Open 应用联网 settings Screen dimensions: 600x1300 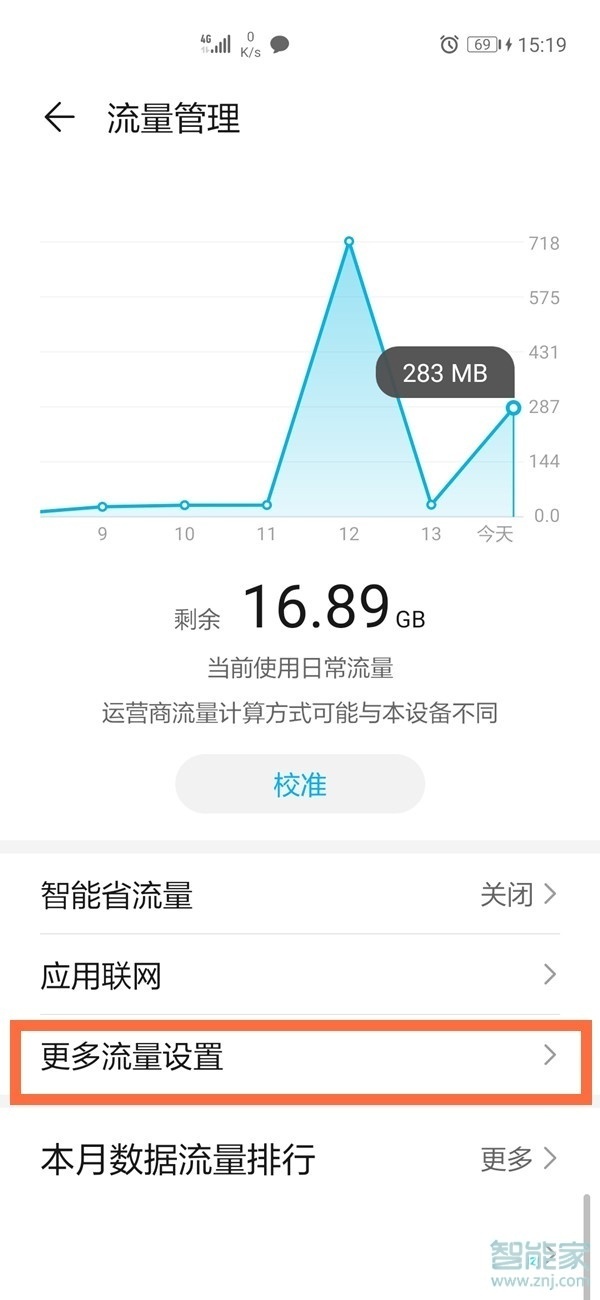click(300, 975)
